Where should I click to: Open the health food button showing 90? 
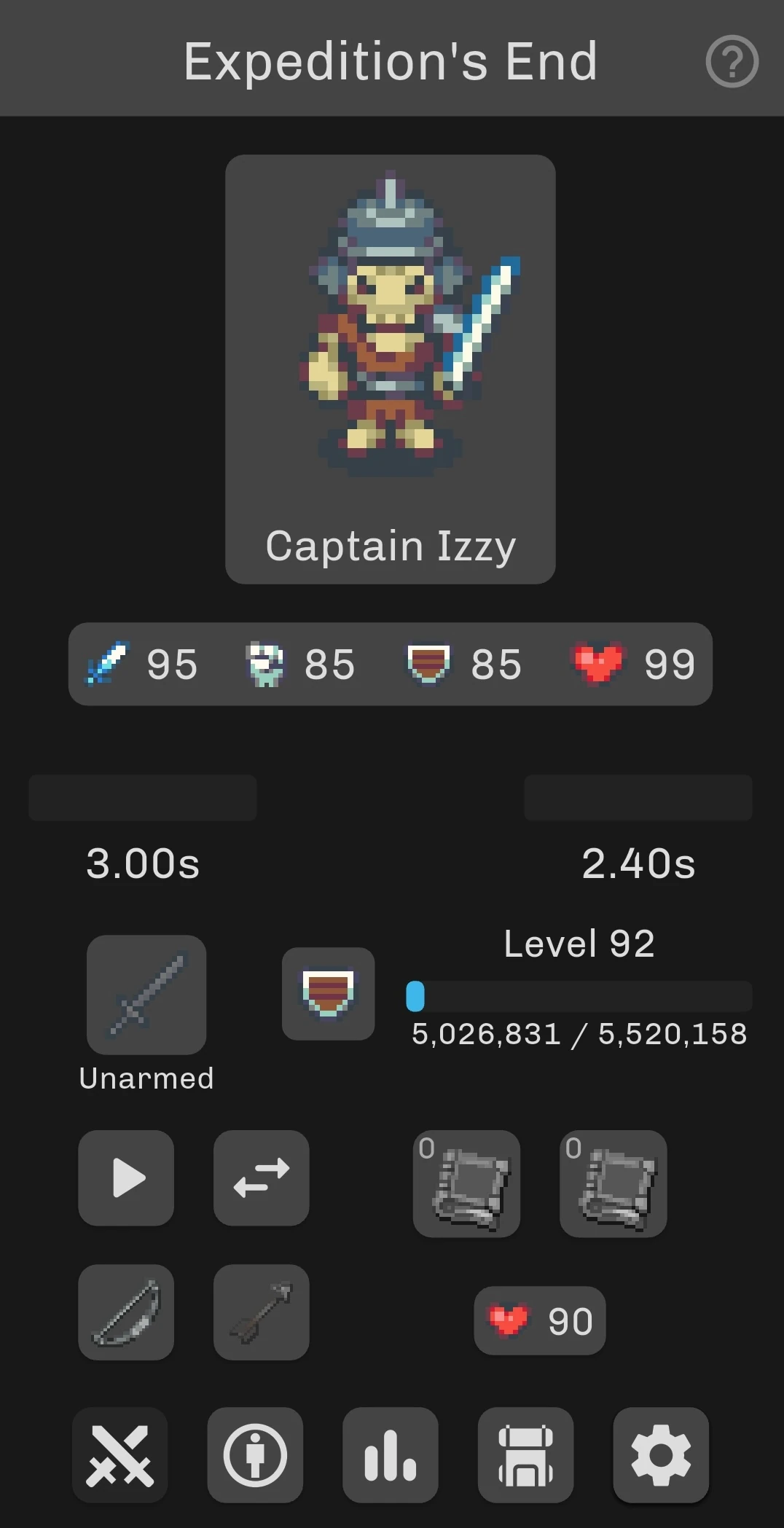[540, 1320]
